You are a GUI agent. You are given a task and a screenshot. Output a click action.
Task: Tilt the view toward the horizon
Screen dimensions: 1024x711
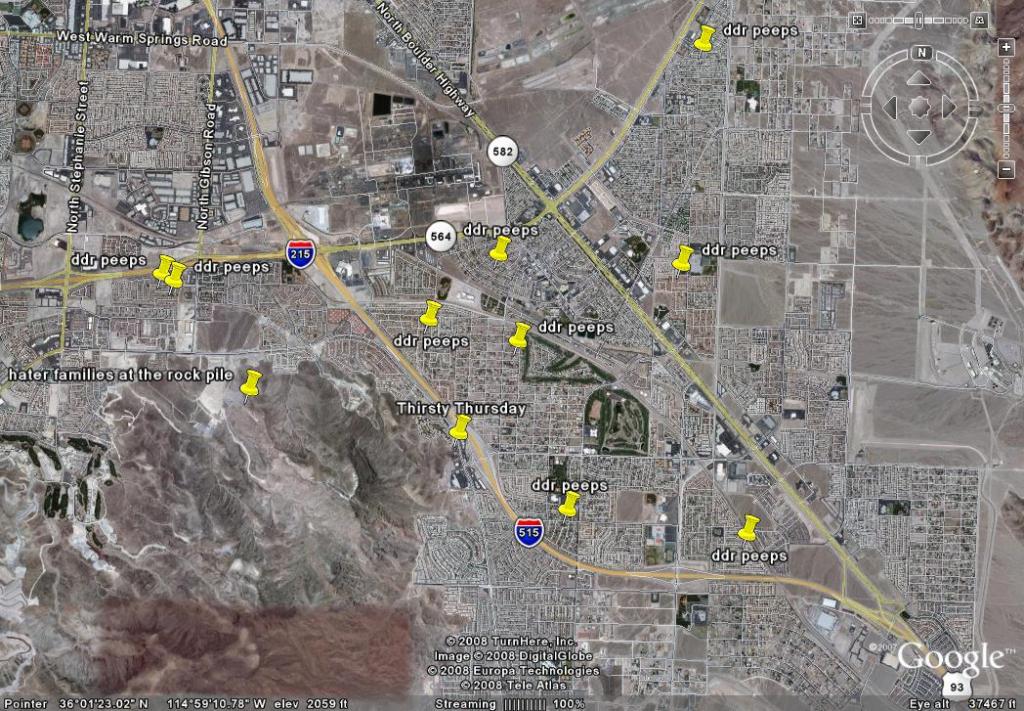pyautogui.click(x=980, y=20)
